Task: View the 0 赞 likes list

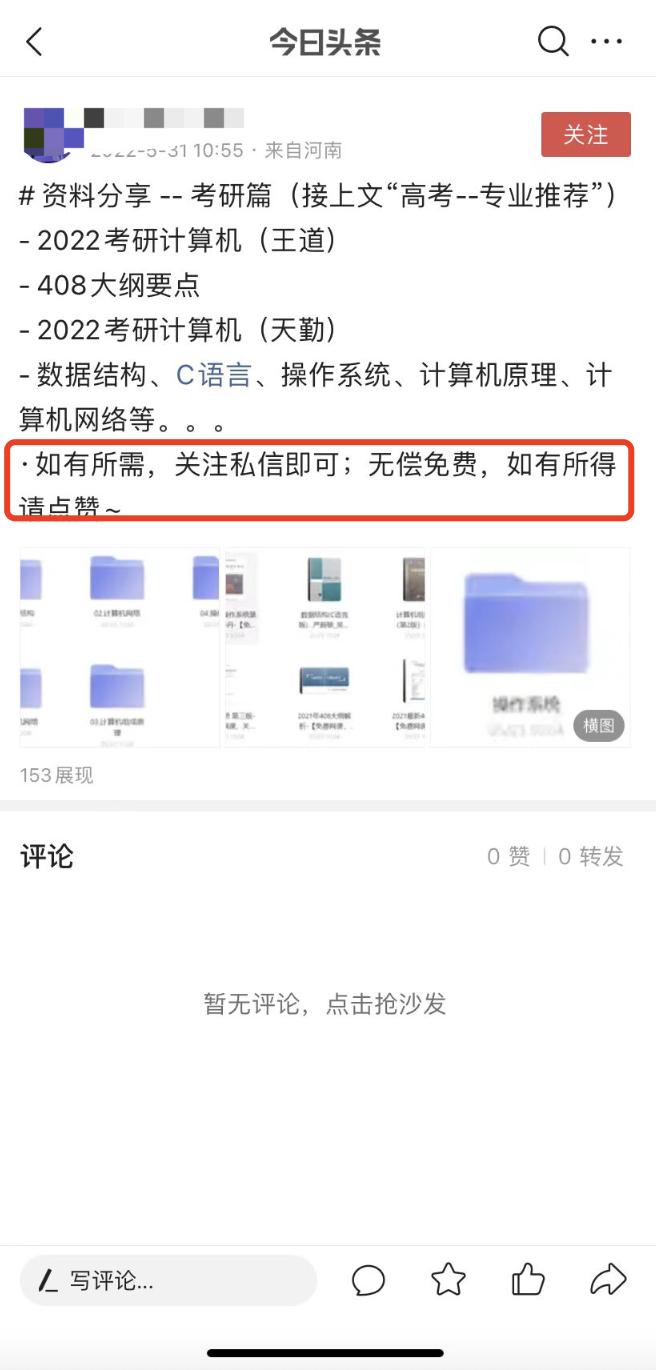Action: [508, 857]
